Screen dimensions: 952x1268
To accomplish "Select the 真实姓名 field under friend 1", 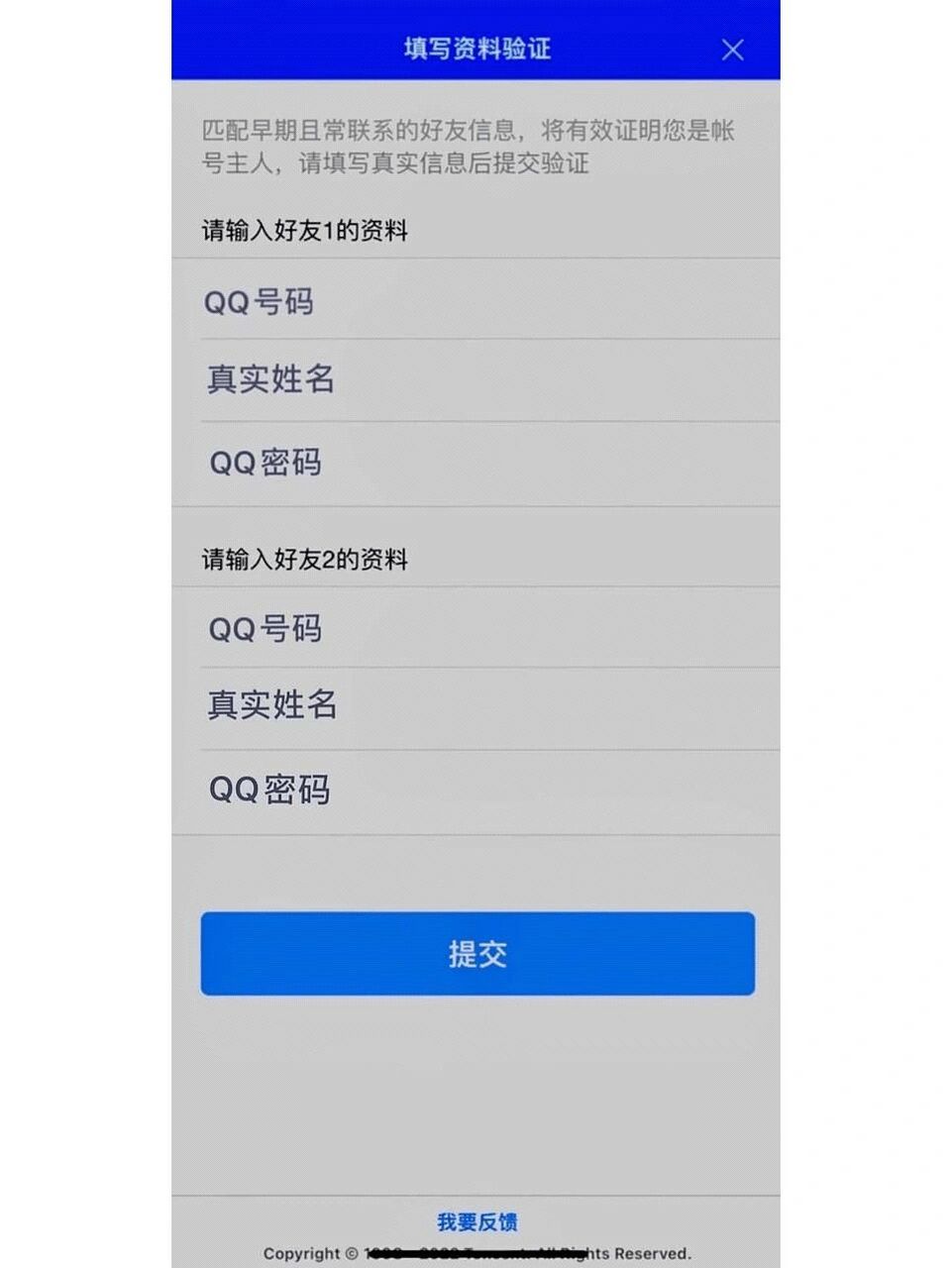I will click(x=476, y=380).
